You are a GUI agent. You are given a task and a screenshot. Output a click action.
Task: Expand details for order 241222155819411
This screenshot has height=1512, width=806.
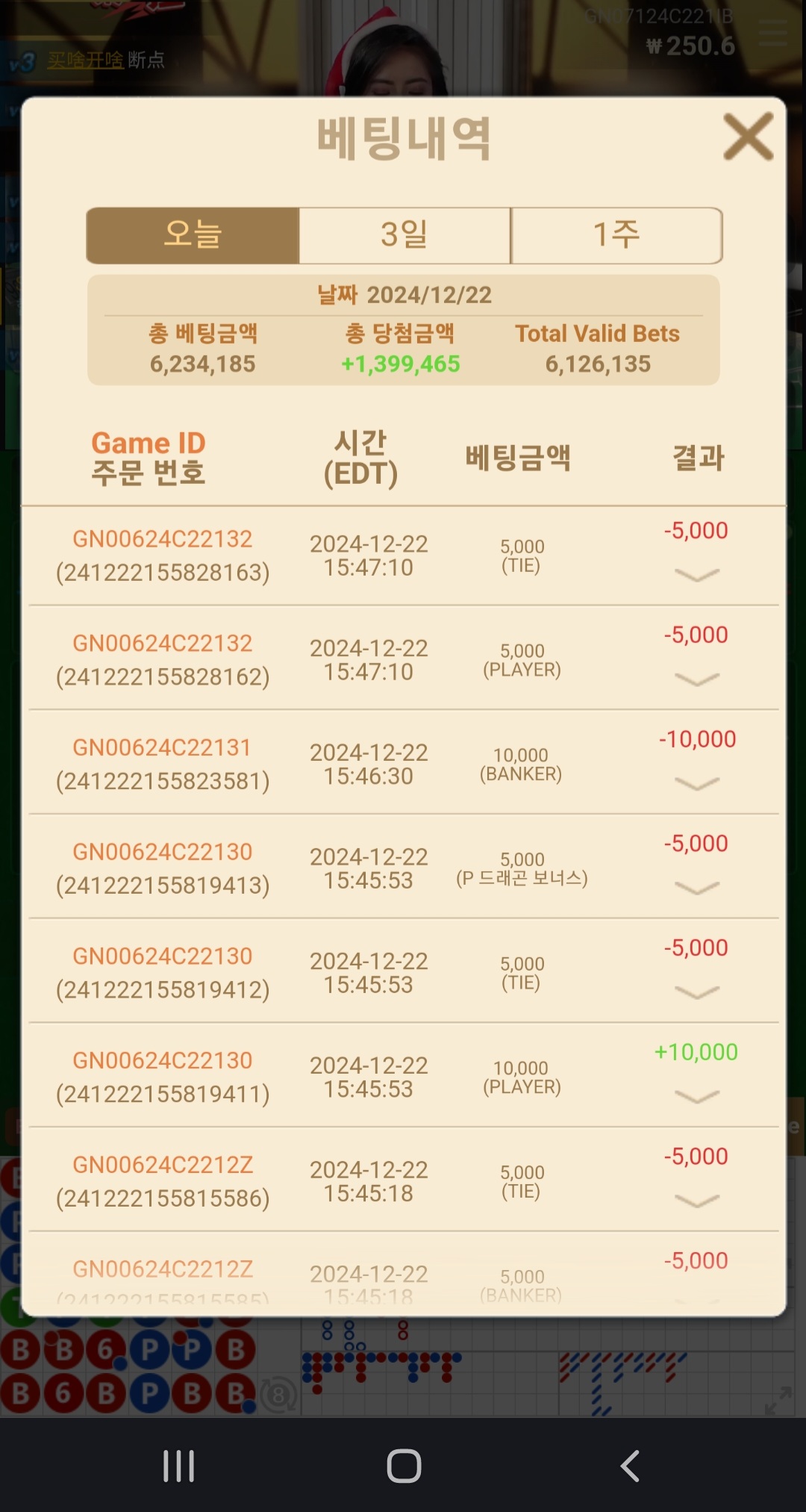pos(696,1096)
